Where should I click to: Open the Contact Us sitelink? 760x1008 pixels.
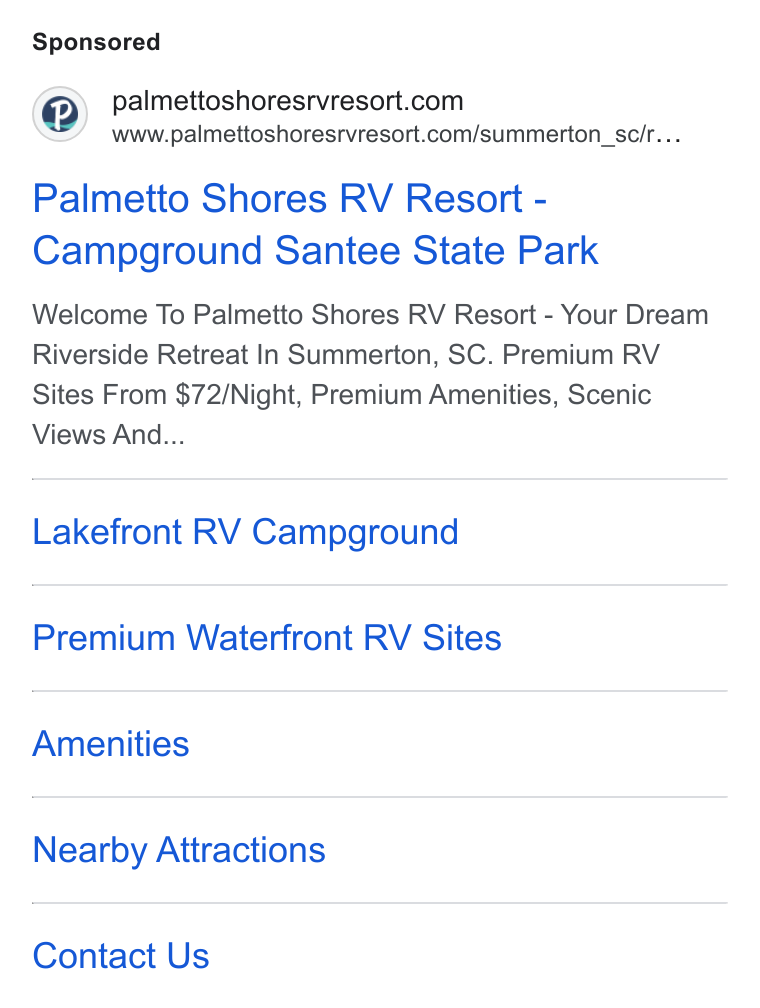pyautogui.click(x=121, y=955)
